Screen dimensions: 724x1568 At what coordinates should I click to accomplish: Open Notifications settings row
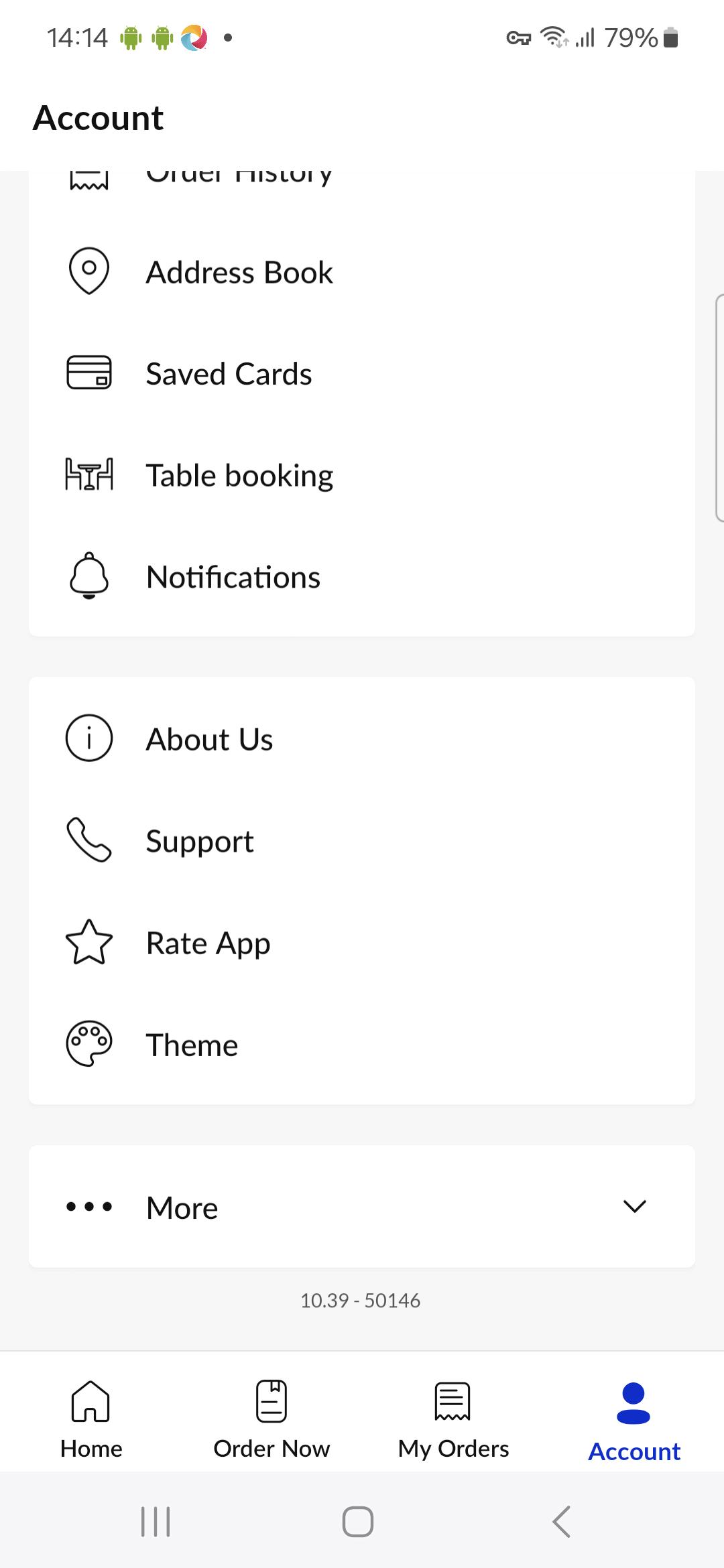pos(362,576)
